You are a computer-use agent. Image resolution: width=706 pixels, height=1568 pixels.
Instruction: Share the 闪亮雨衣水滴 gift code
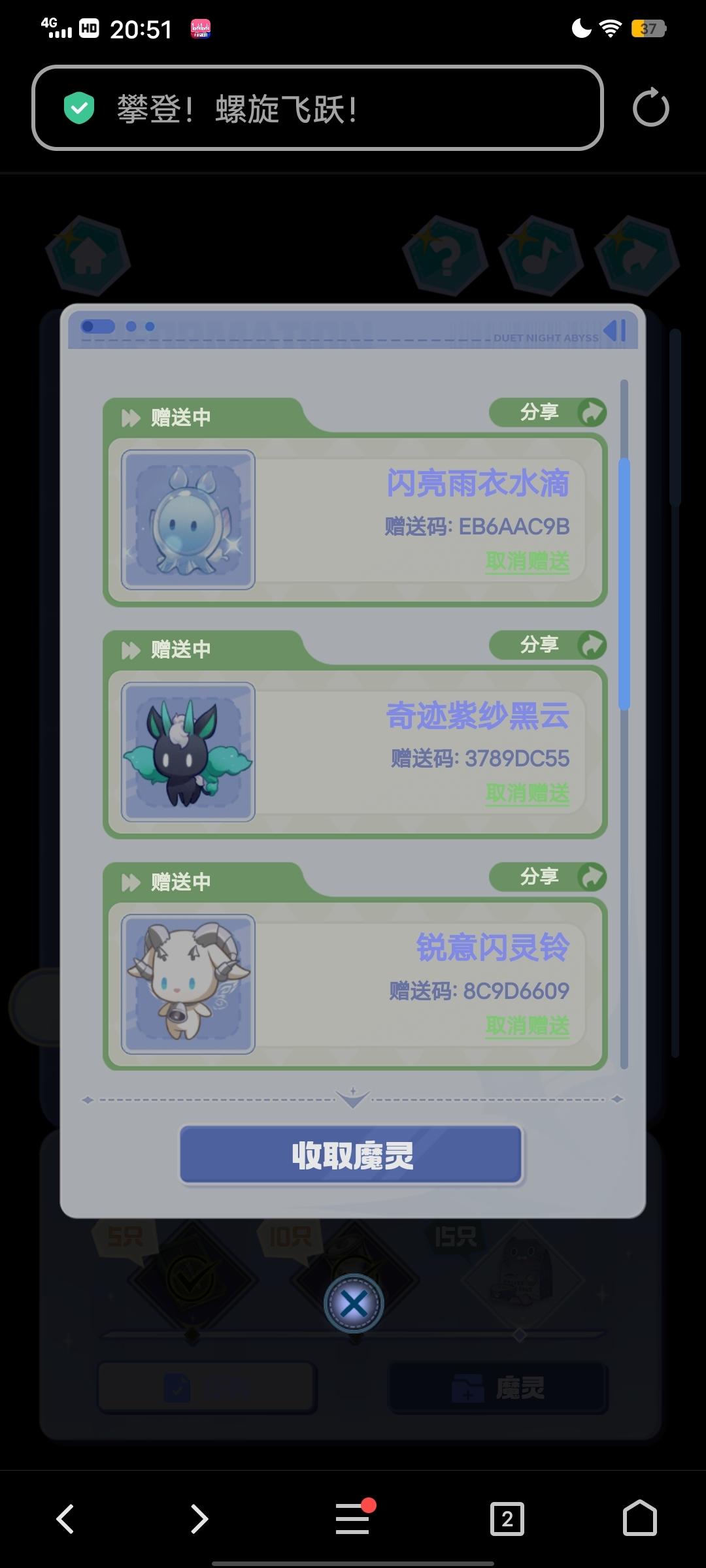(x=548, y=412)
